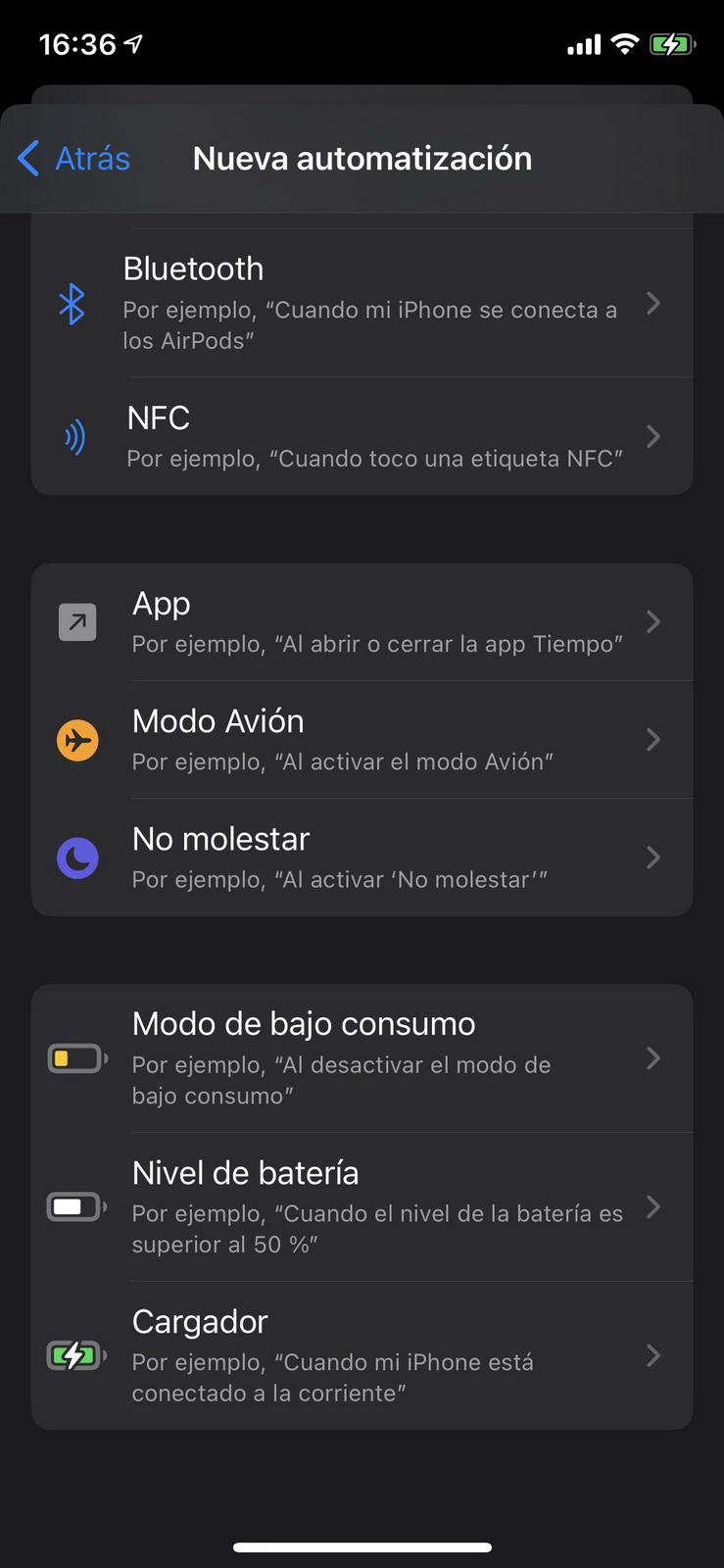The width and height of the screenshot is (724, 1568).
Task: Choose the Nivel de batería trigger
Action: tap(362, 1207)
